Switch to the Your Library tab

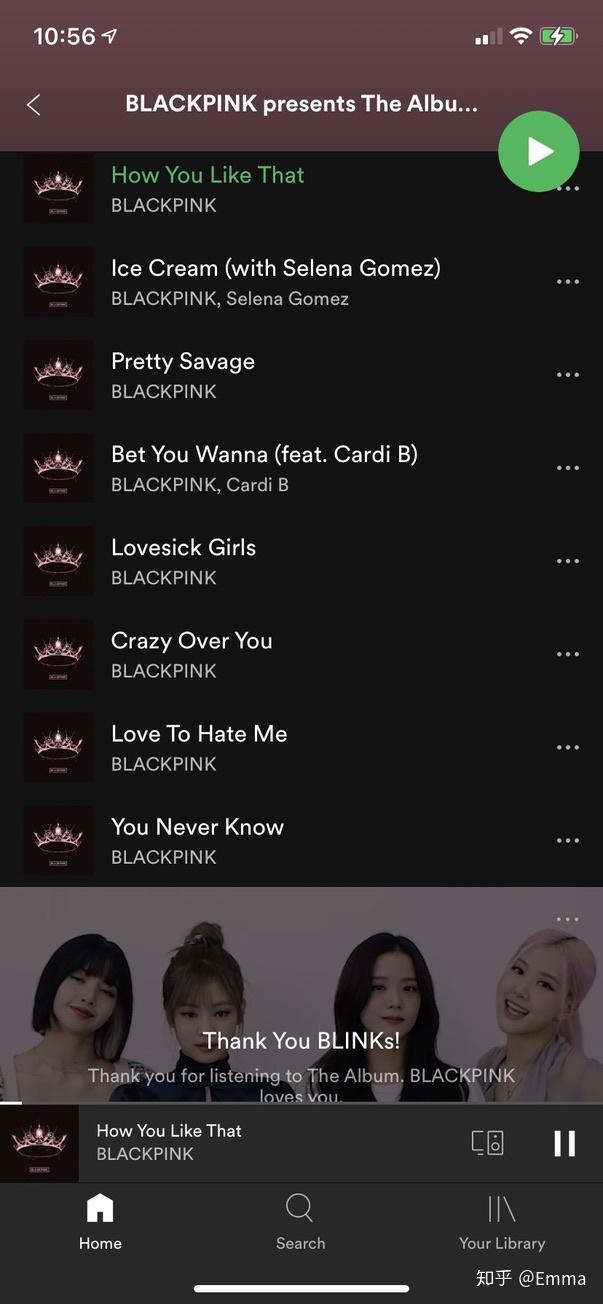(x=502, y=1222)
